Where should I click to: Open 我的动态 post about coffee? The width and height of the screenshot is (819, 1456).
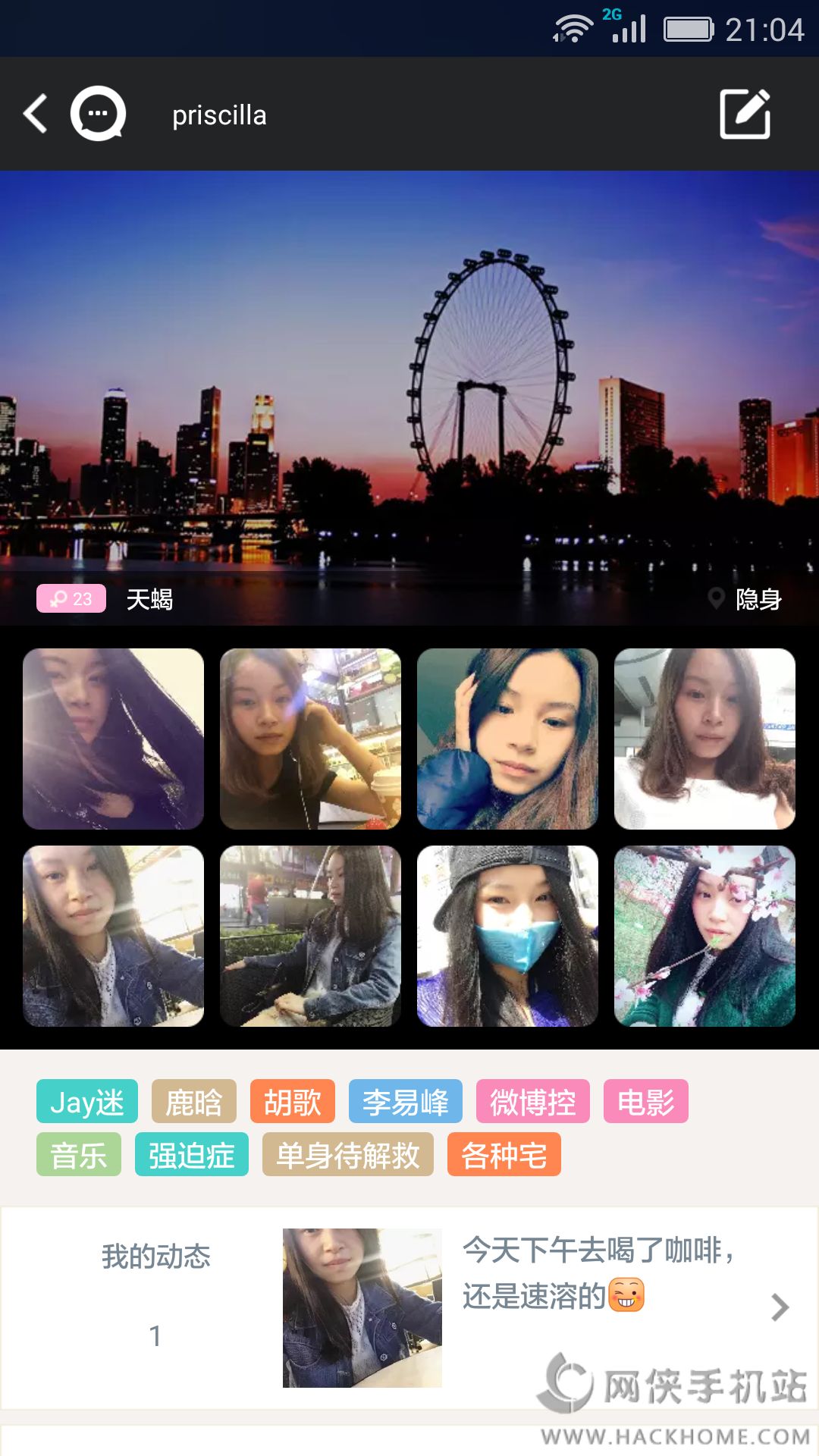(409, 1308)
